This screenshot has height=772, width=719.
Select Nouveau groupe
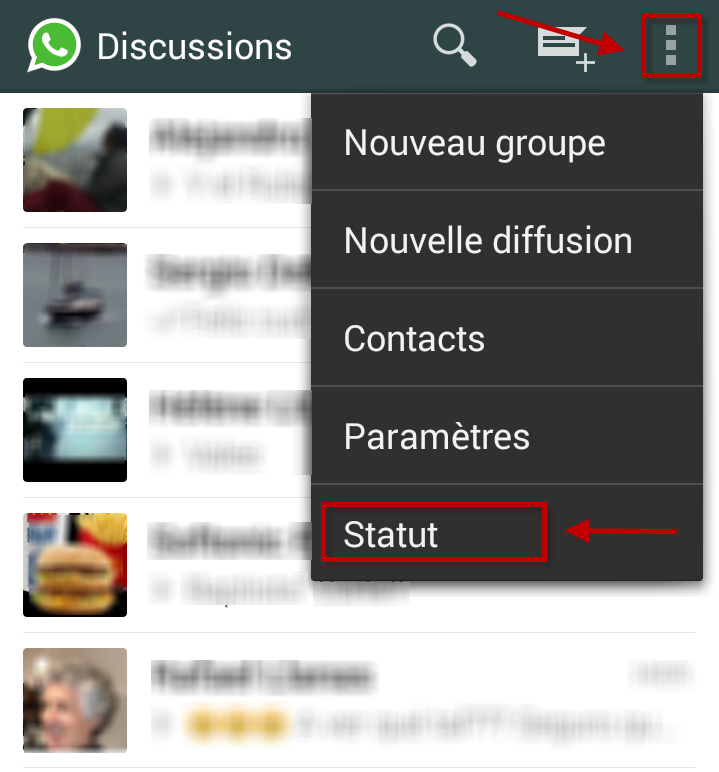click(474, 143)
